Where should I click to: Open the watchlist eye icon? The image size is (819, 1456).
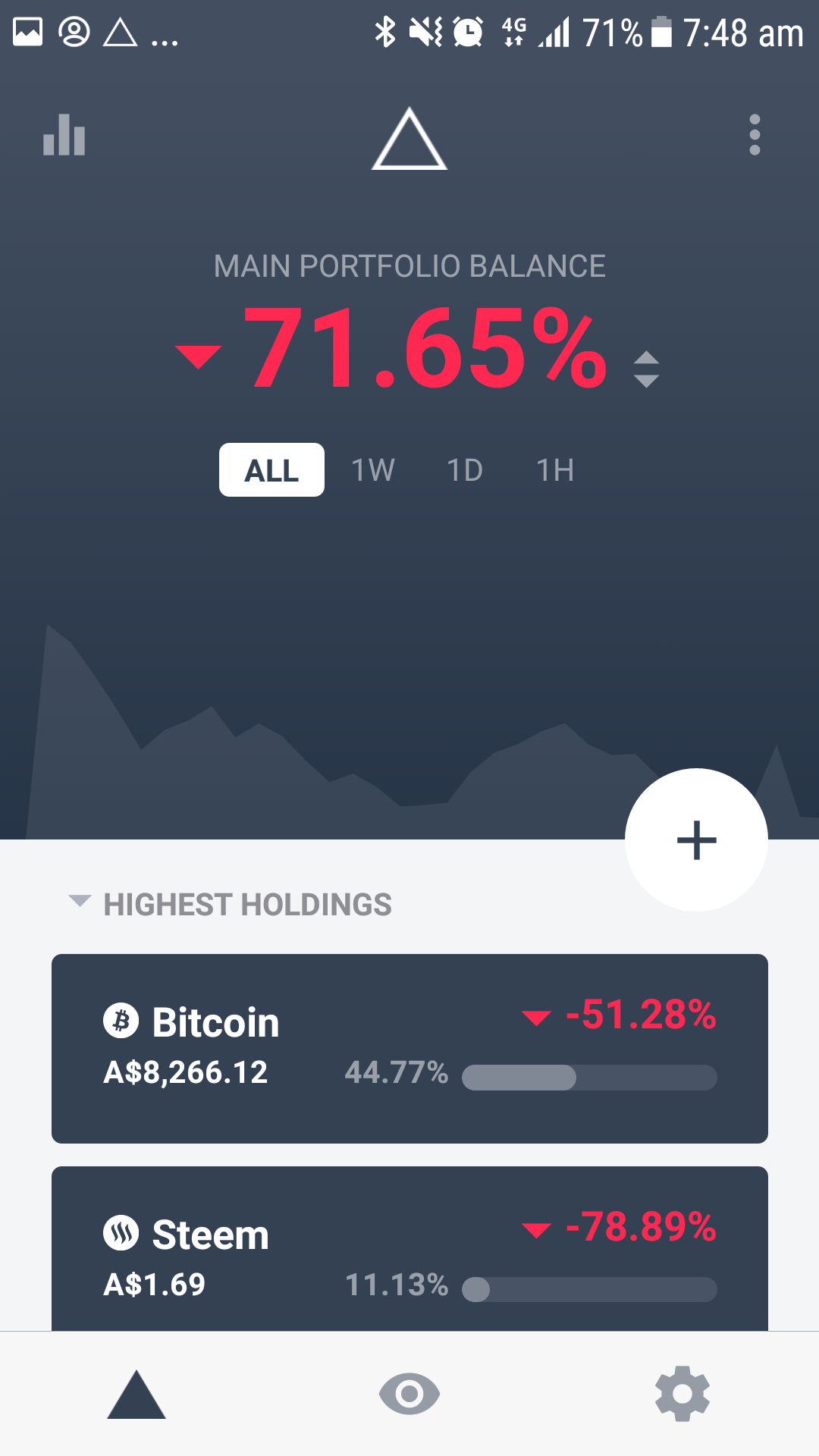coord(409,1393)
